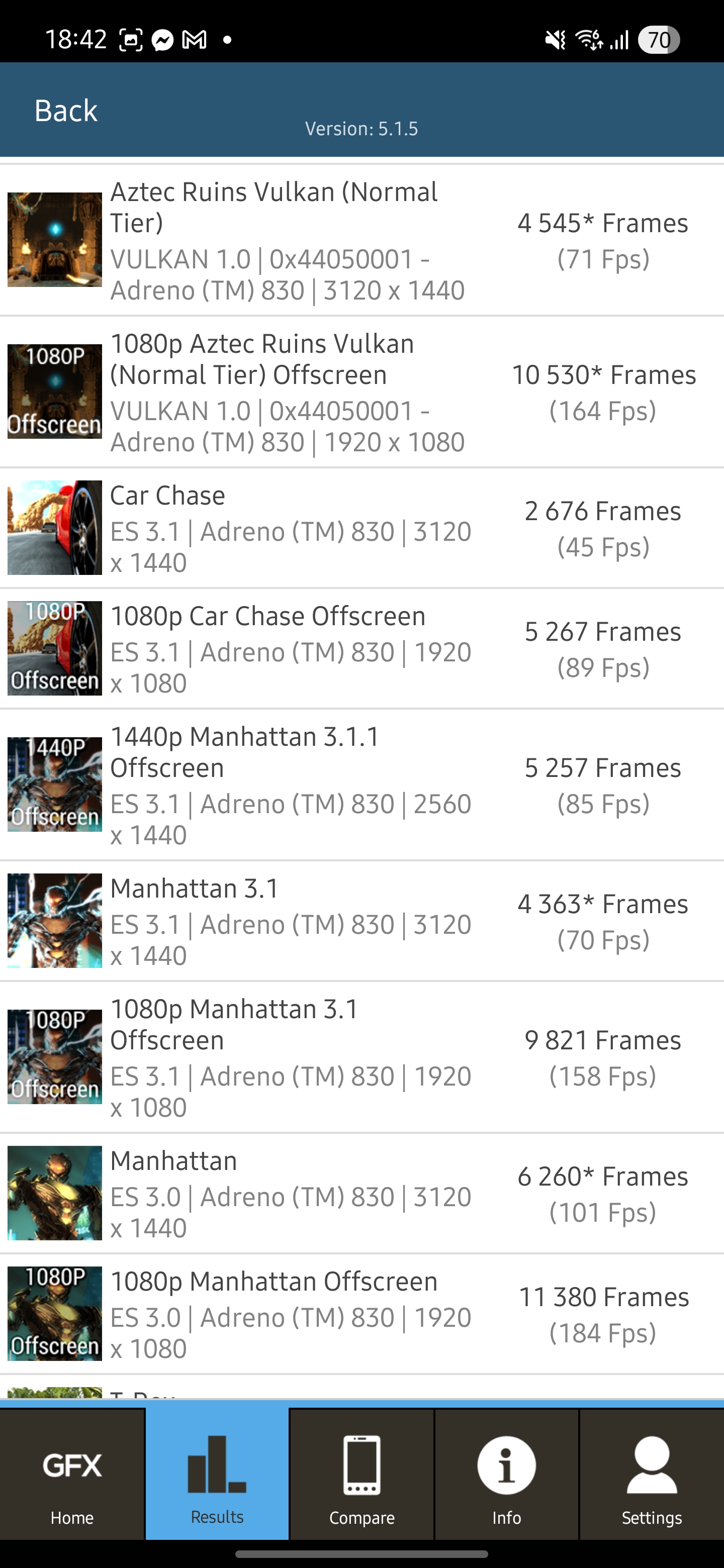Go back using the Back button
The image size is (724, 1568).
coord(66,111)
